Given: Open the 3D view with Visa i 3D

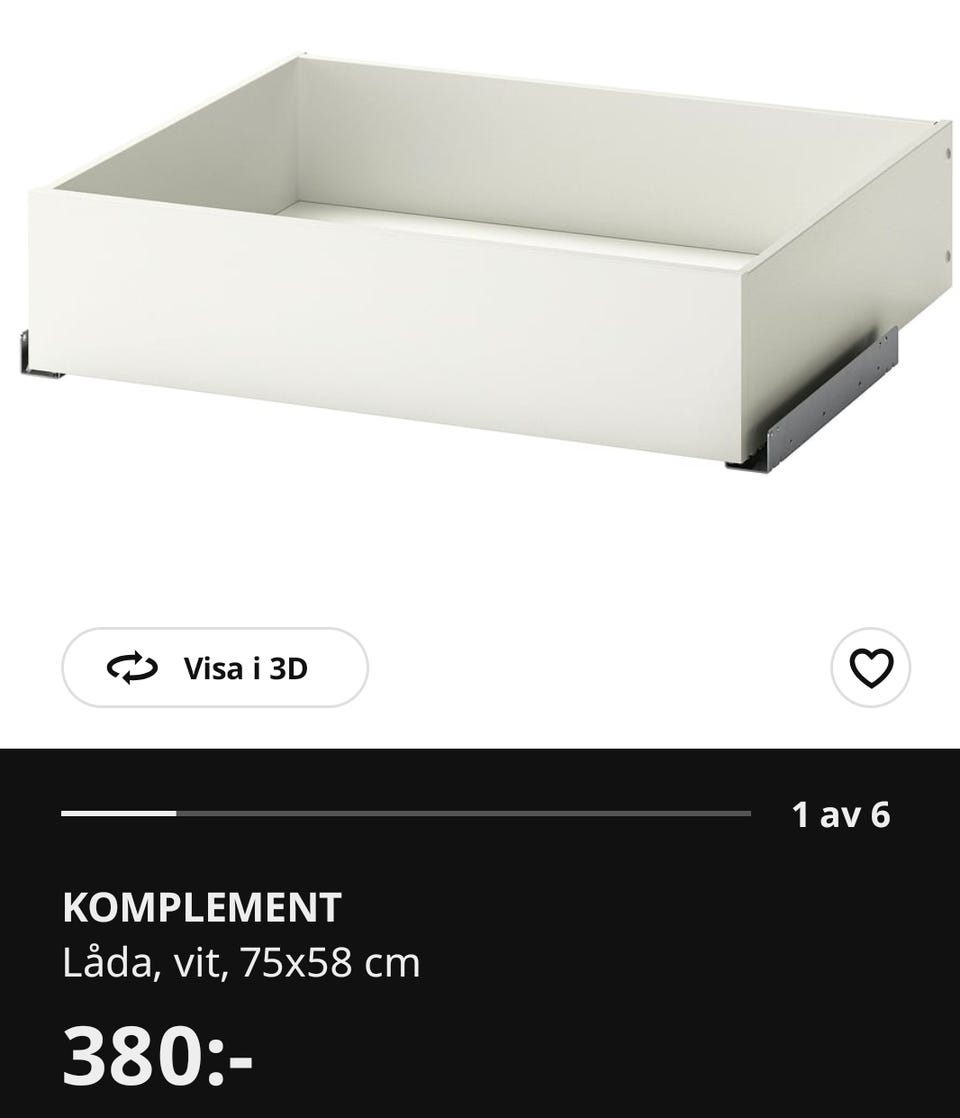Looking at the screenshot, I should (215, 668).
